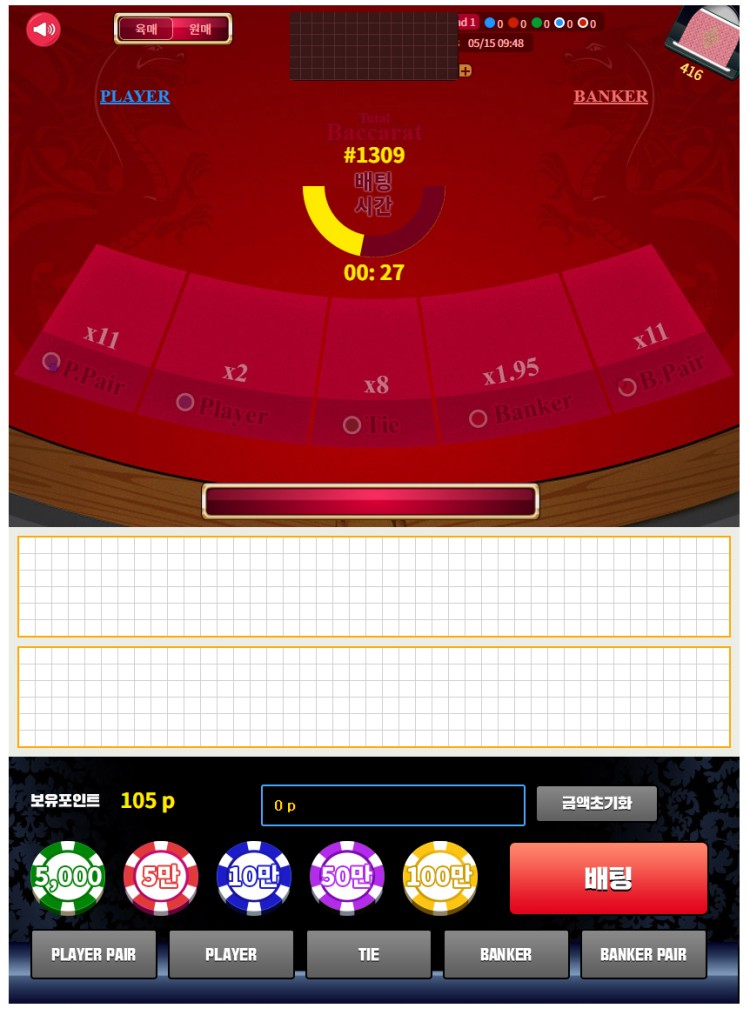
Task: Switch to the 원매 road tab
Action: coord(200,29)
